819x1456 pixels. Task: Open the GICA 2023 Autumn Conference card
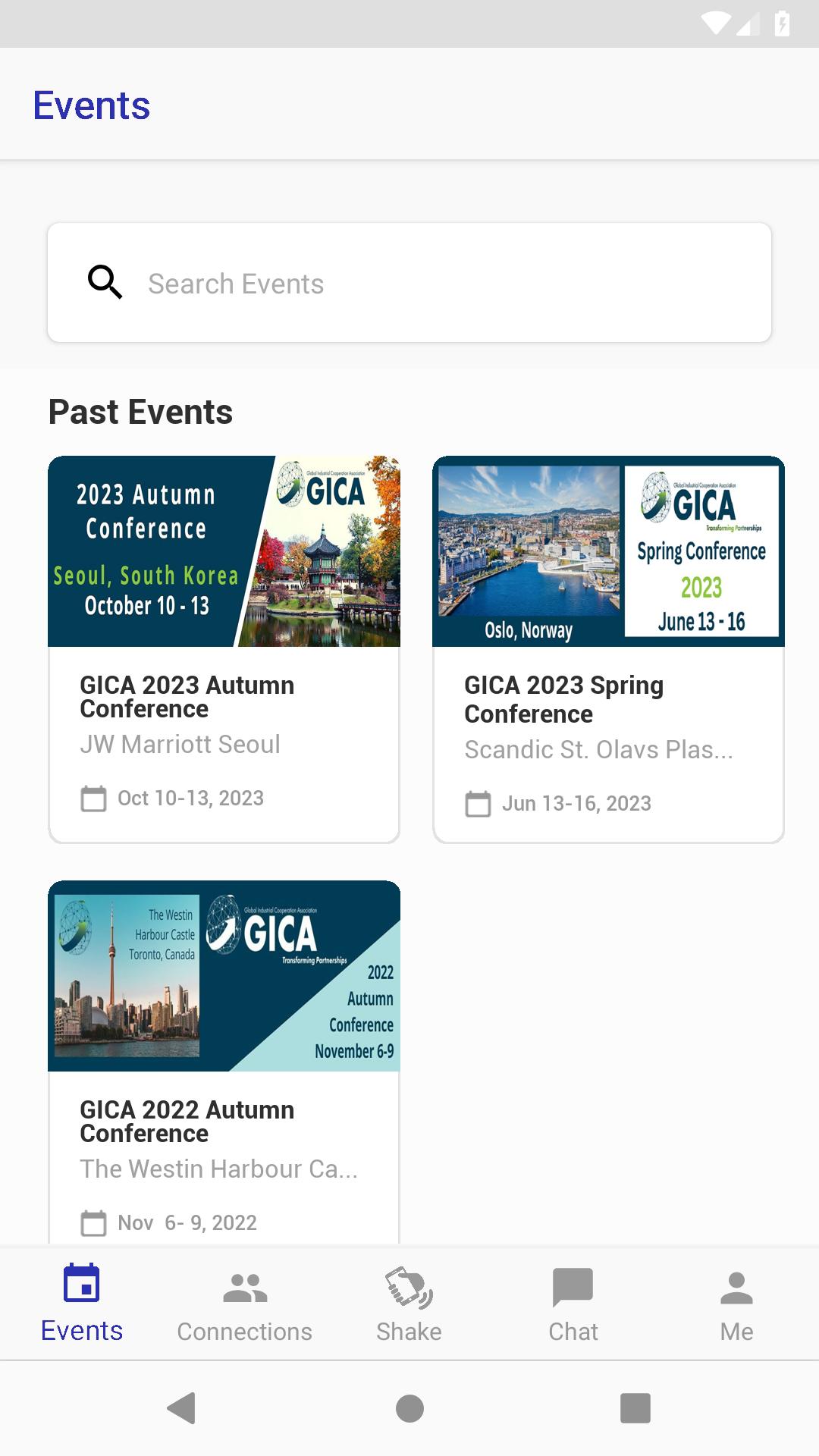224,649
